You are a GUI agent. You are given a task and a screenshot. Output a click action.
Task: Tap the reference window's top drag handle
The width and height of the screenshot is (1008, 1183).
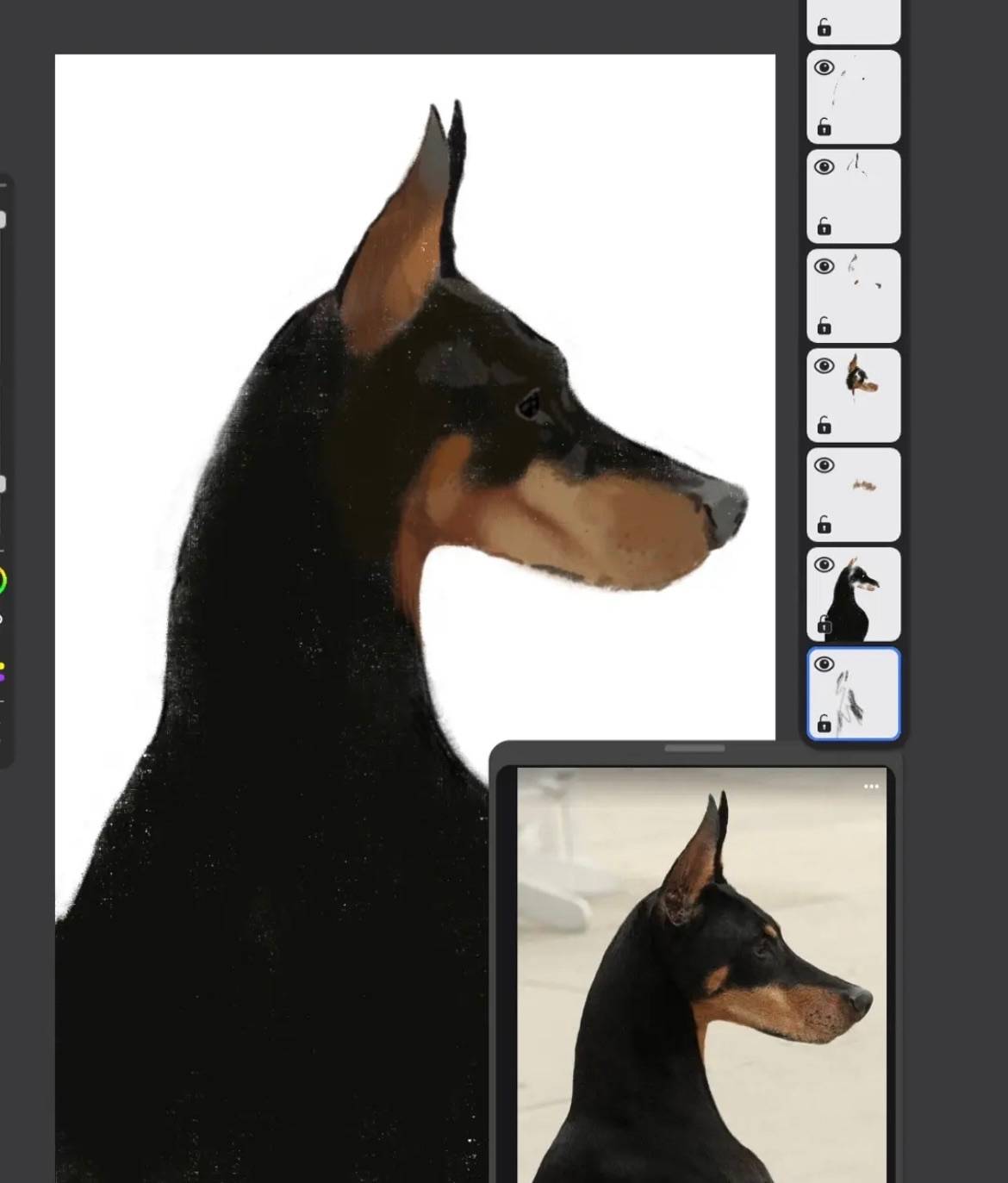[x=694, y=748]
